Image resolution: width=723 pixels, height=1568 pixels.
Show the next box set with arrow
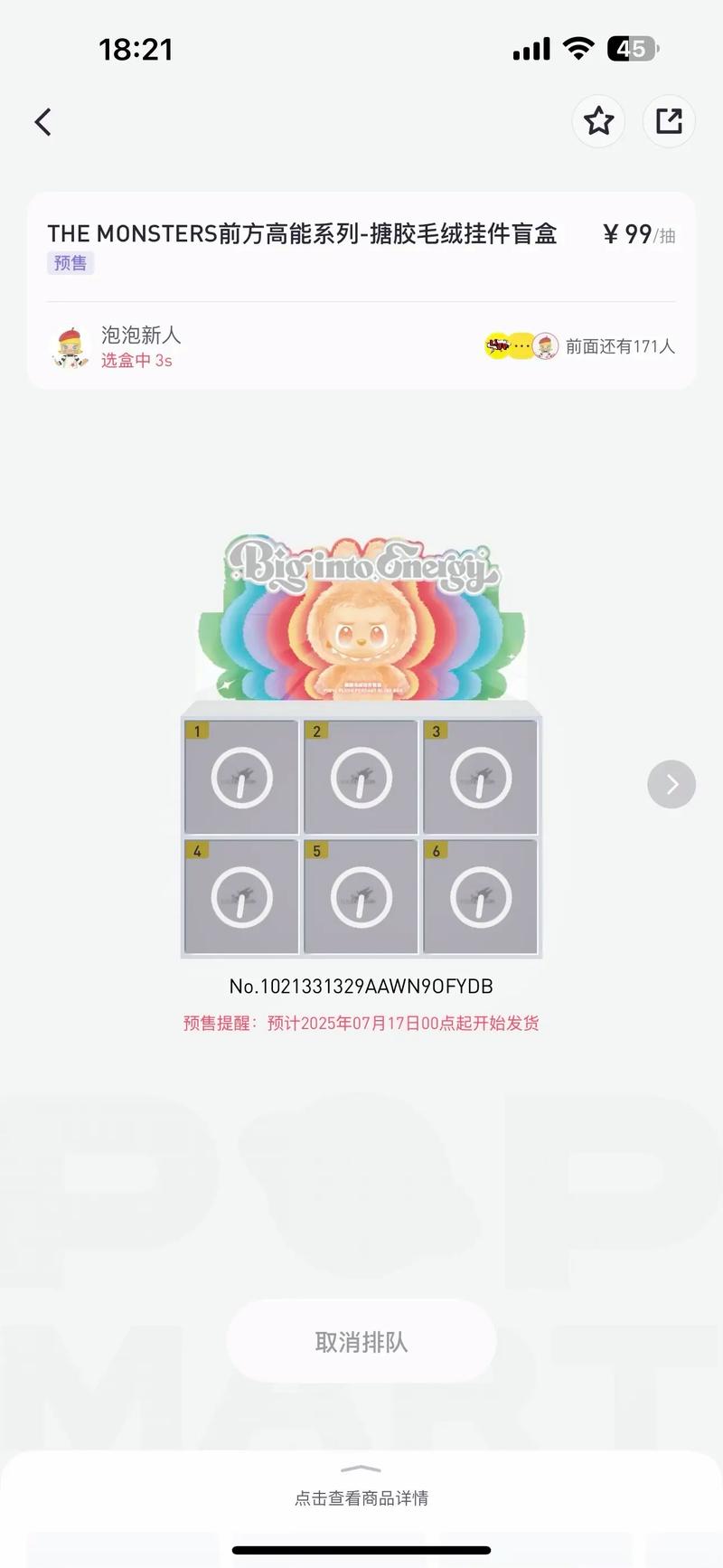671,784
